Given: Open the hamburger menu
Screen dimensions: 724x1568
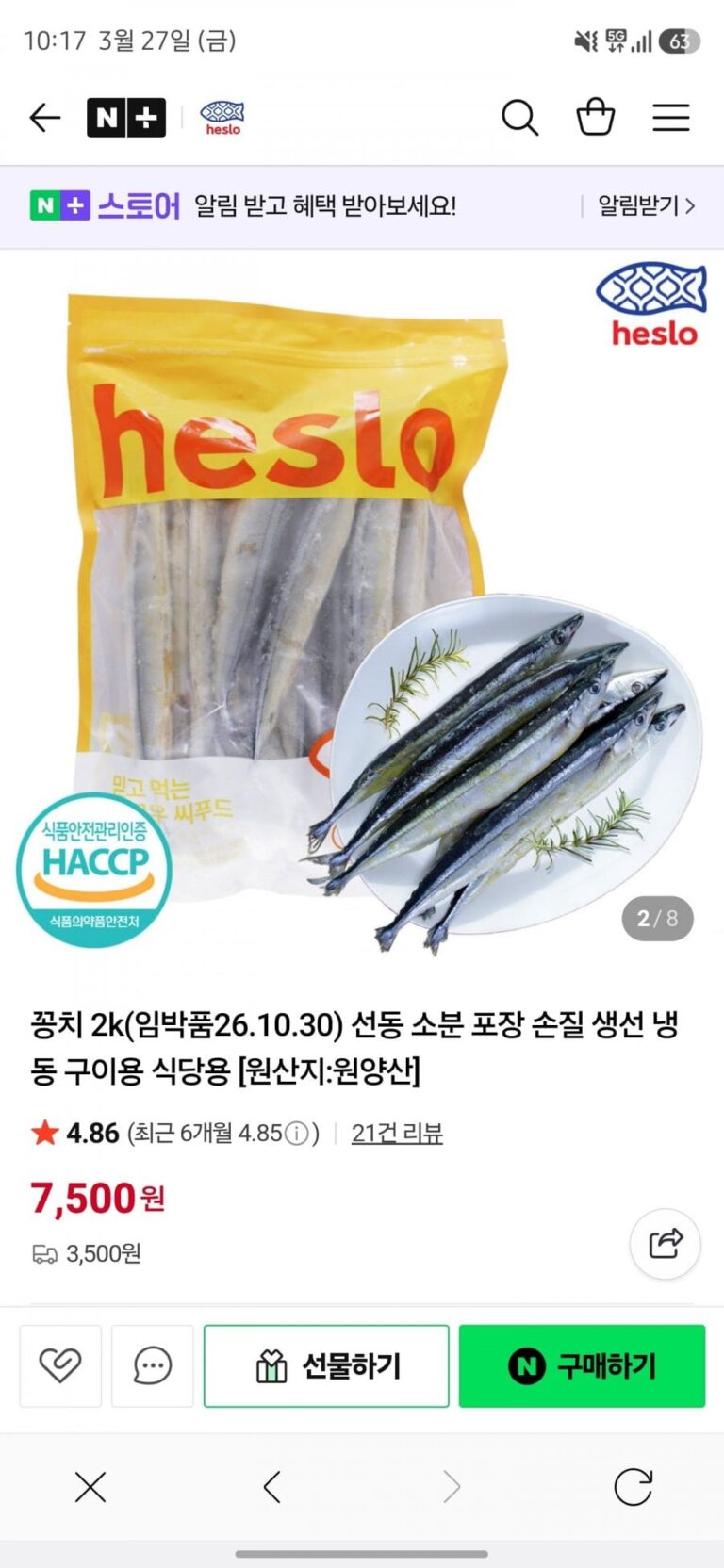Looking at the screenshot, I should click(x=671, y=118).
